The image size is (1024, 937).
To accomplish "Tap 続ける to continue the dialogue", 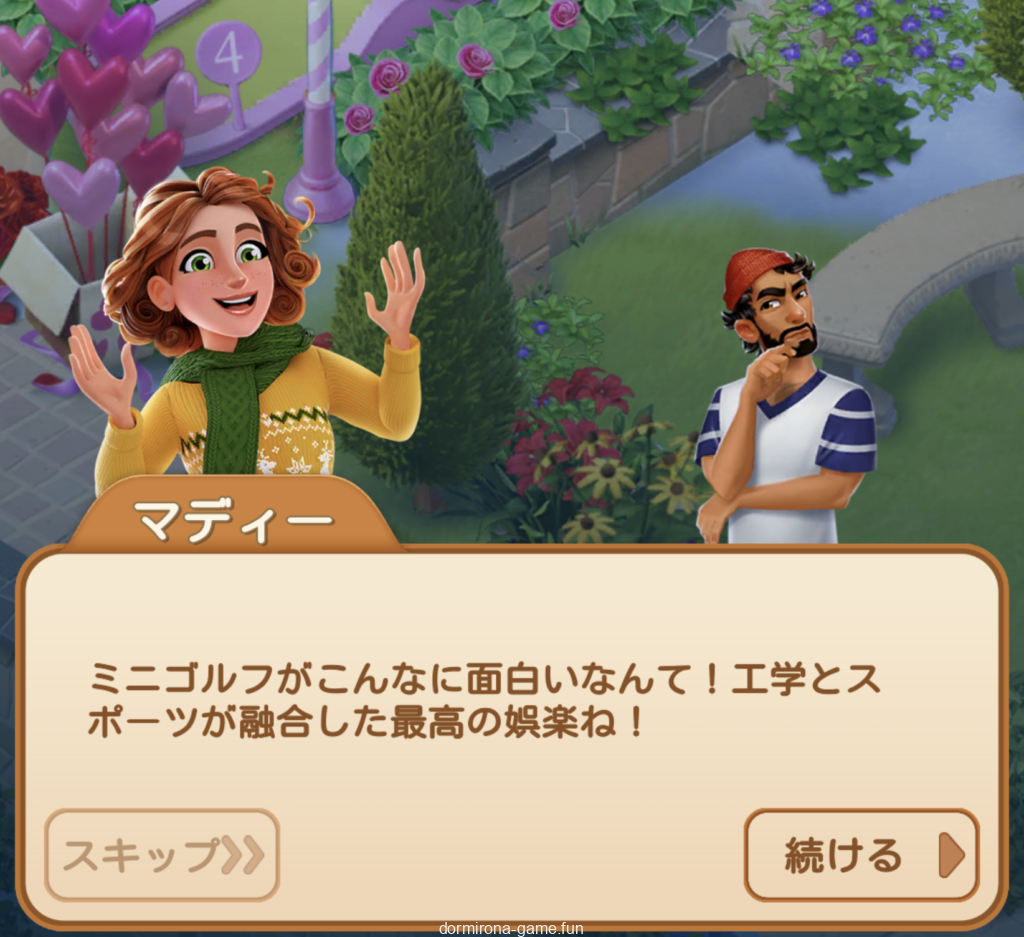I will (861, 855).
